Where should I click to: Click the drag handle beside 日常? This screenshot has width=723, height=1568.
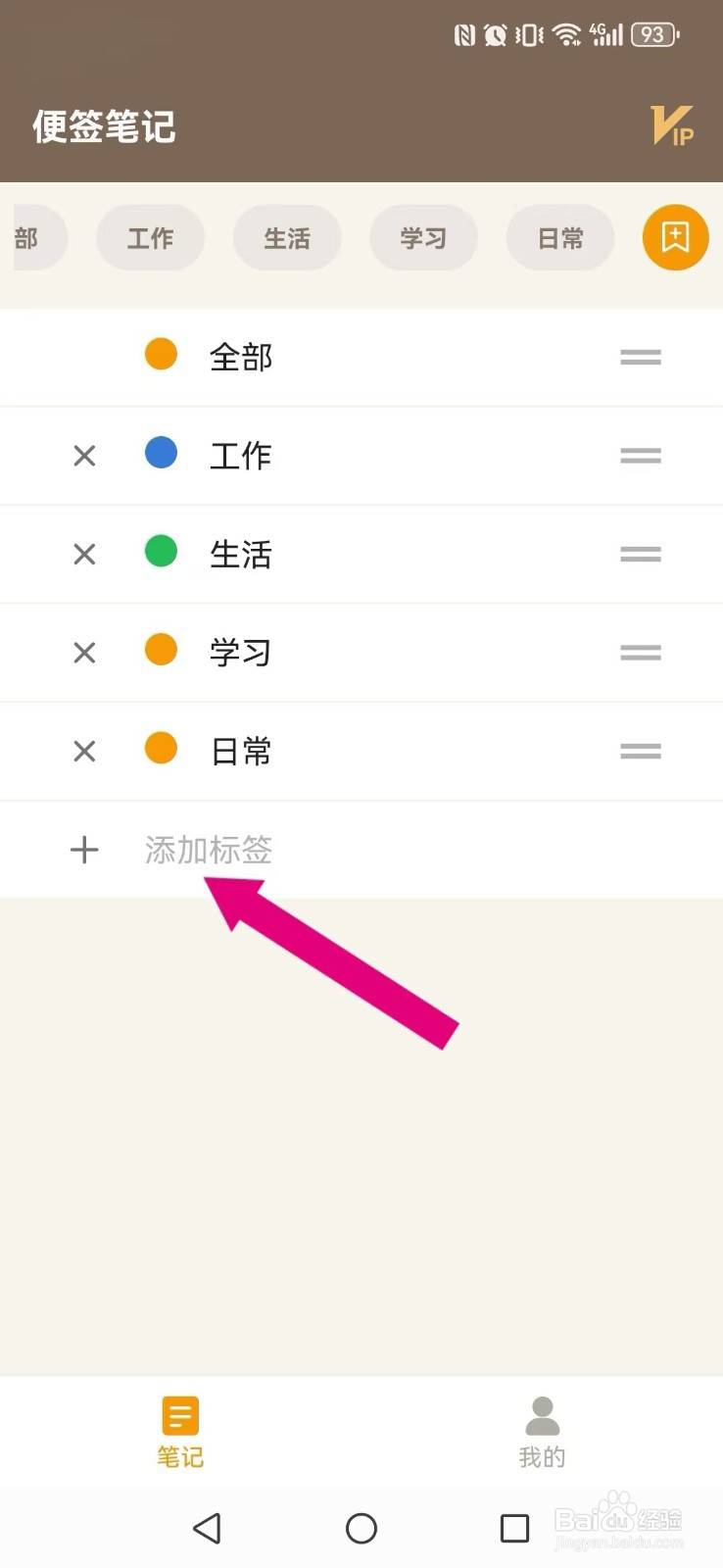coord(640,751)
